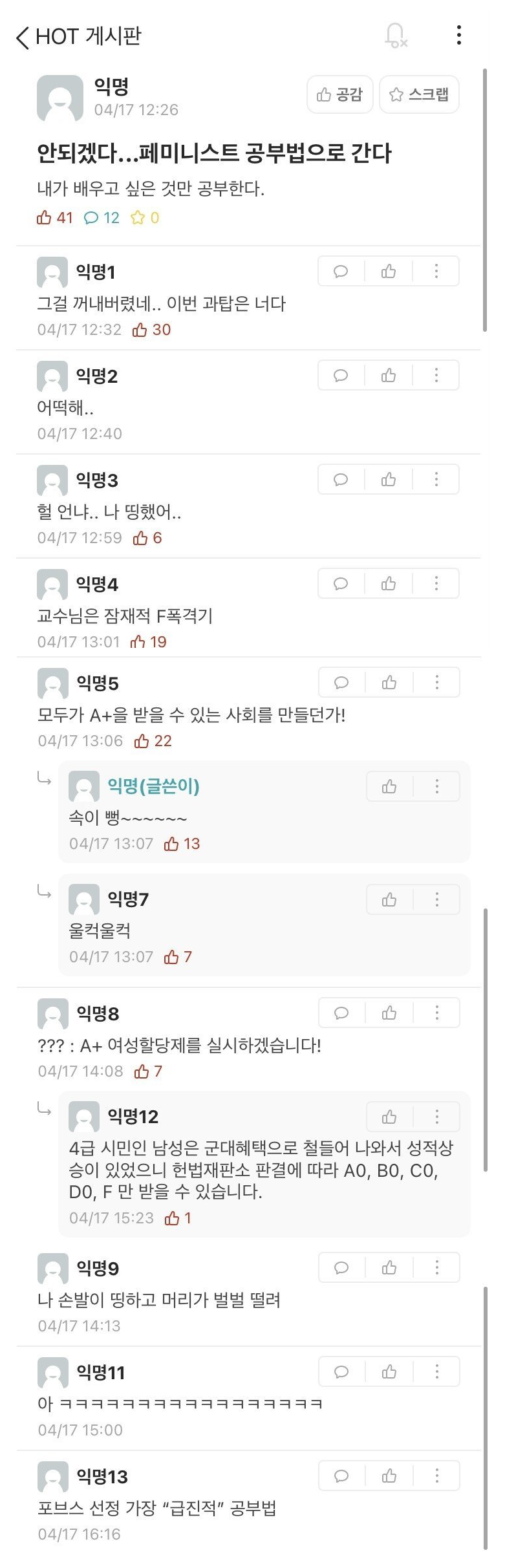The height and width of the screenshot is (1568, 505).
Task: Reply to 익명13's comment
Action: coord(341,1476)
